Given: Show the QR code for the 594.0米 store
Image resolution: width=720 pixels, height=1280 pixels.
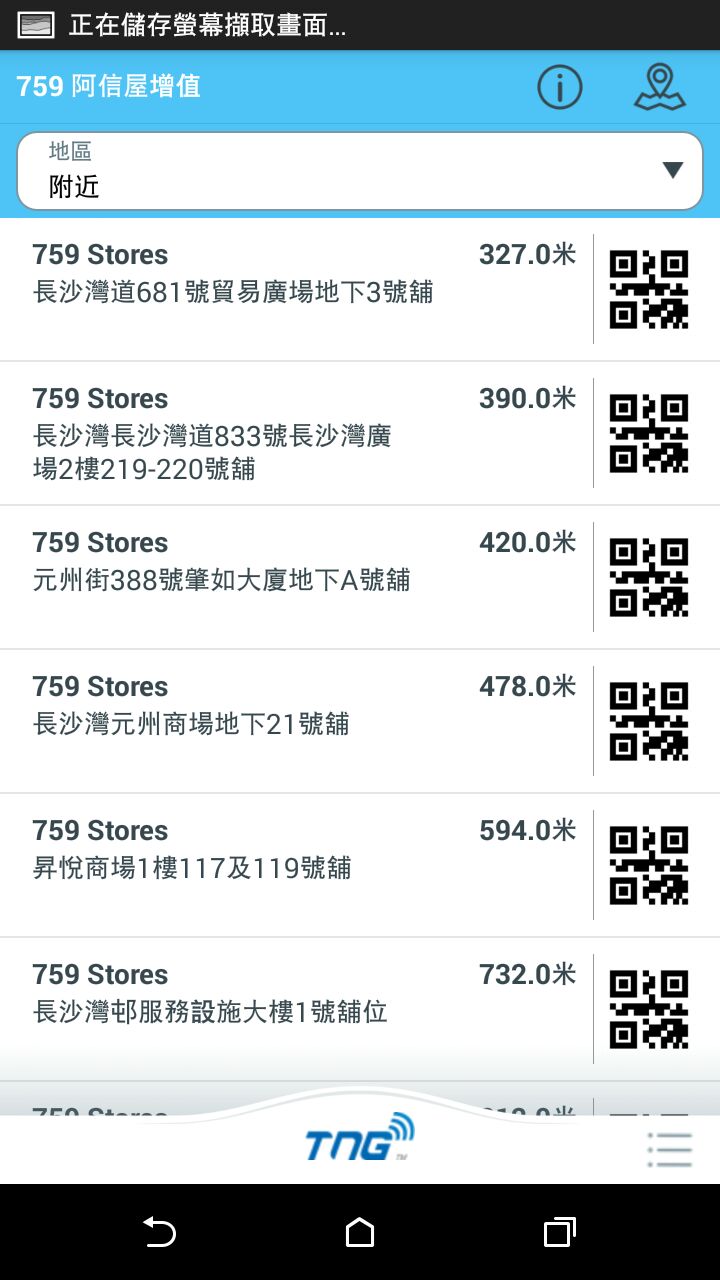Looking at the screenshot, I should 649,866.
